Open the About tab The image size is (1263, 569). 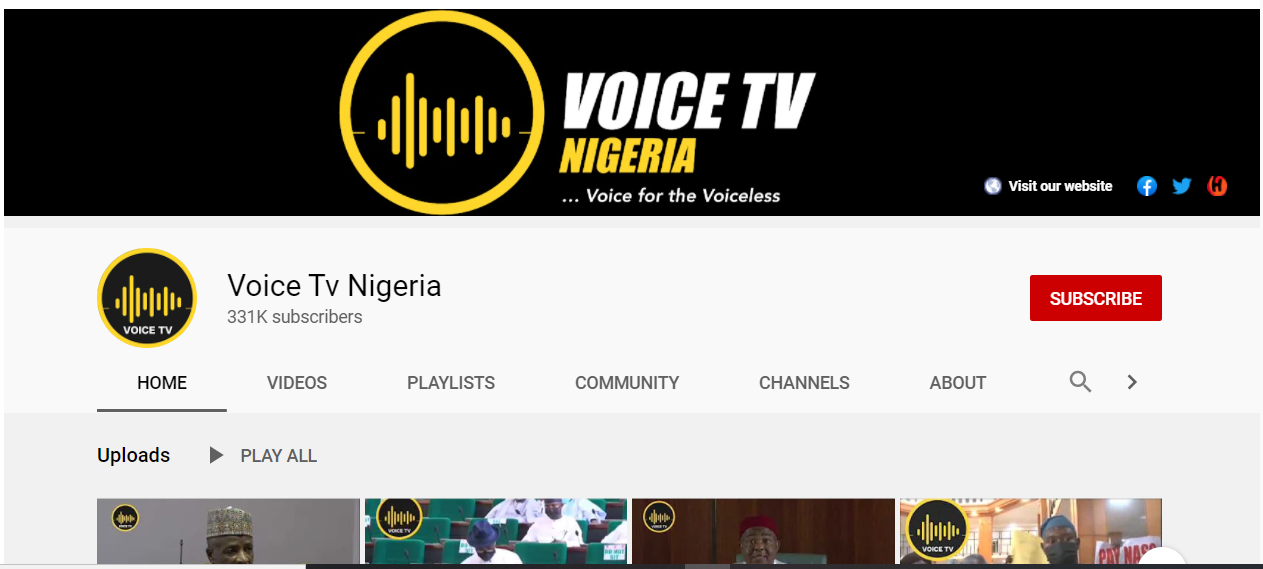pos(958,383)
